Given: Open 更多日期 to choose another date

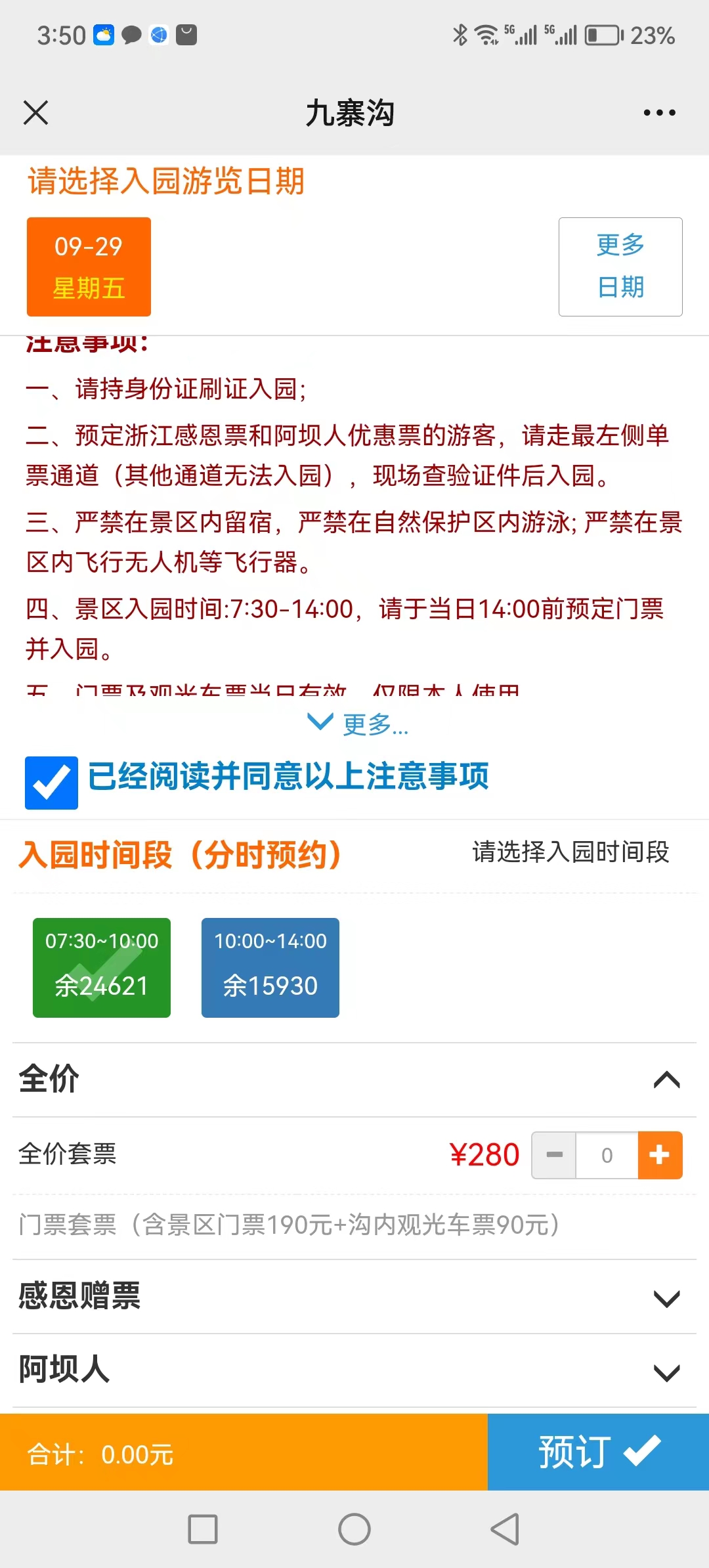Looking at the screenshot, I should click(620, 267).
